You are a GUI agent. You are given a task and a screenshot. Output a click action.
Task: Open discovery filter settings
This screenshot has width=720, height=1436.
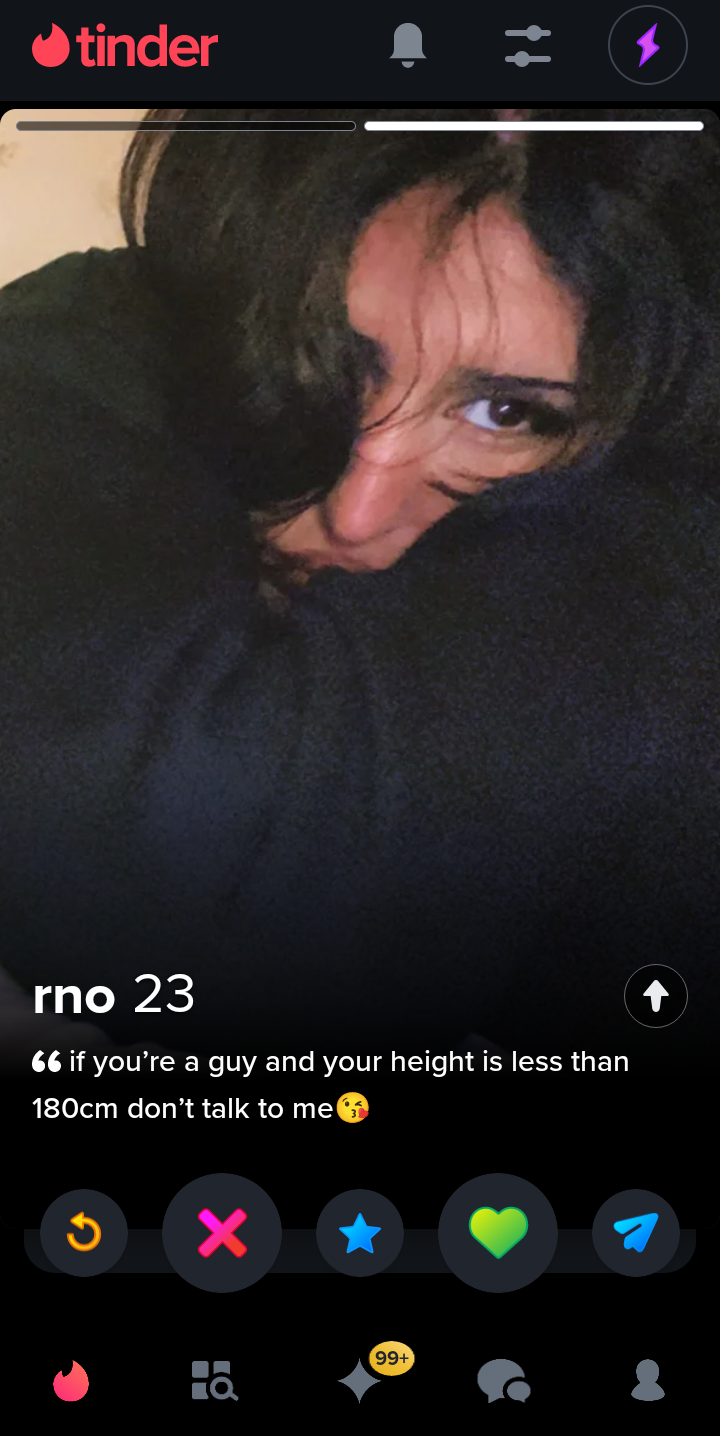point(528,46)
